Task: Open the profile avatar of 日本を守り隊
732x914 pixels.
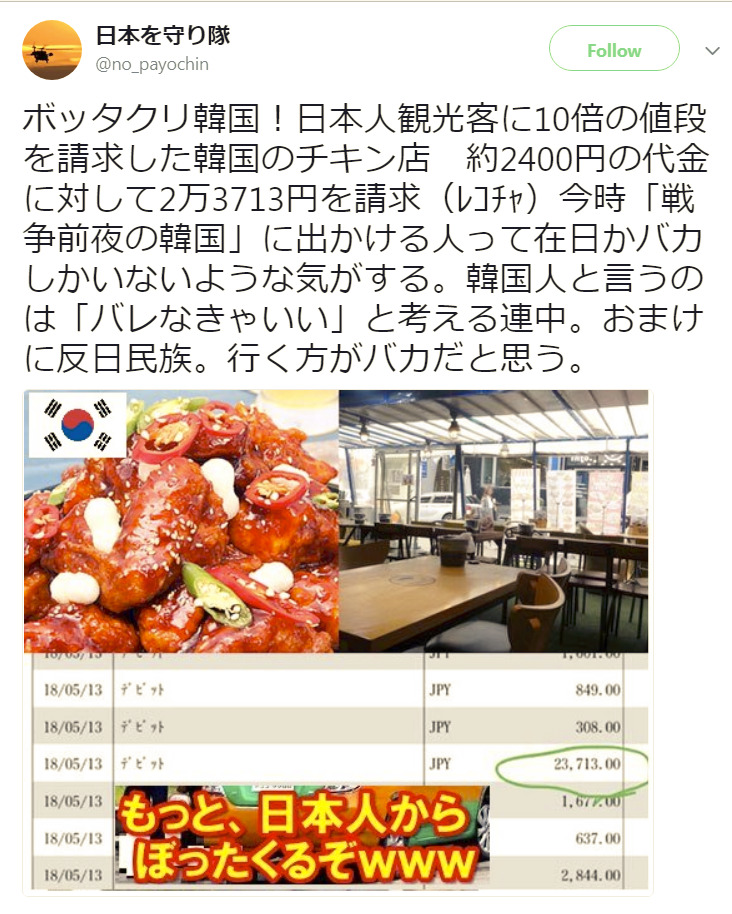Action: tap(52, 50)
